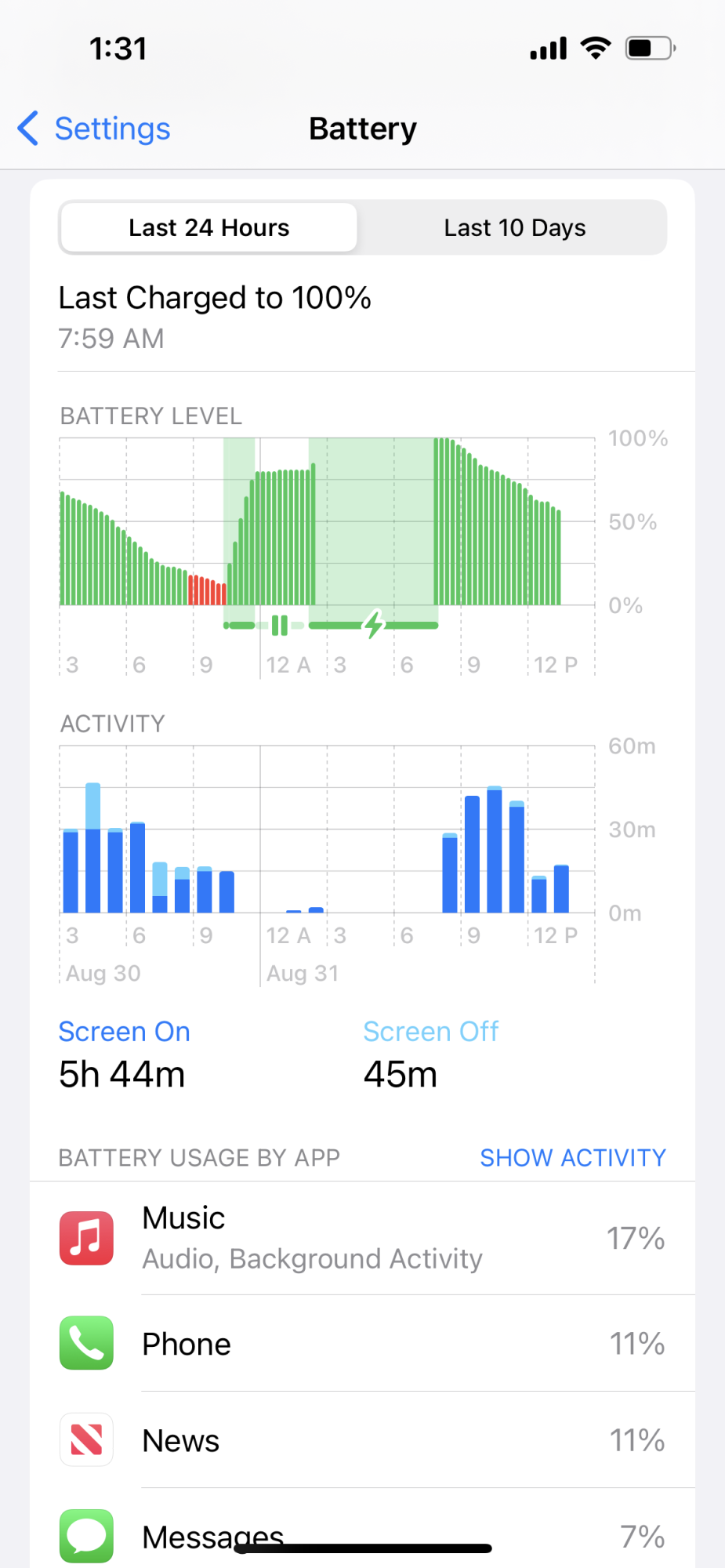725x1568 pixels.
Task: Select the Phone app usage row
Action: 362,1344
